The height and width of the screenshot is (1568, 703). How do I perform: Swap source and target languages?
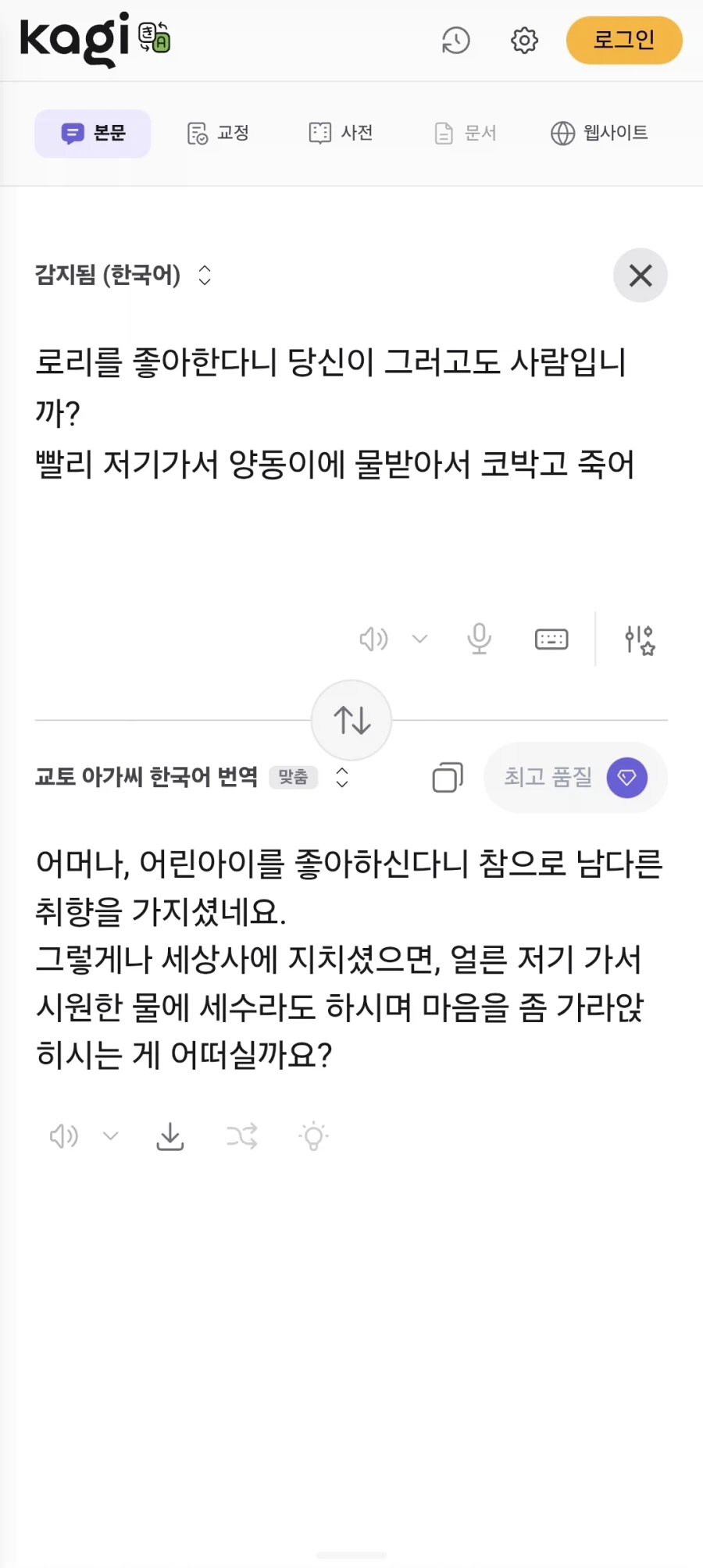(351, 719)
